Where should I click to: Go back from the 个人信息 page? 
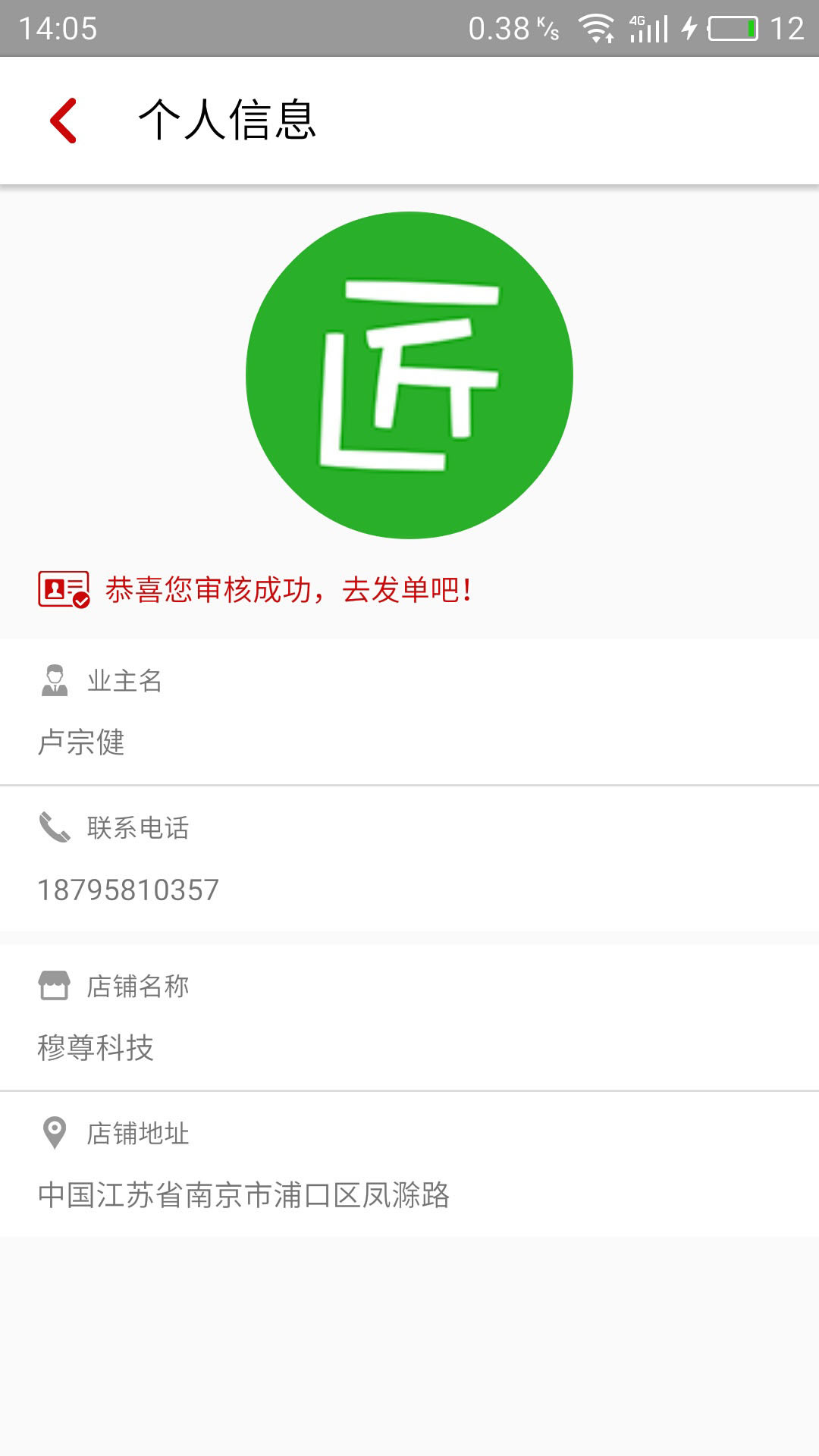tap(64, 120)
